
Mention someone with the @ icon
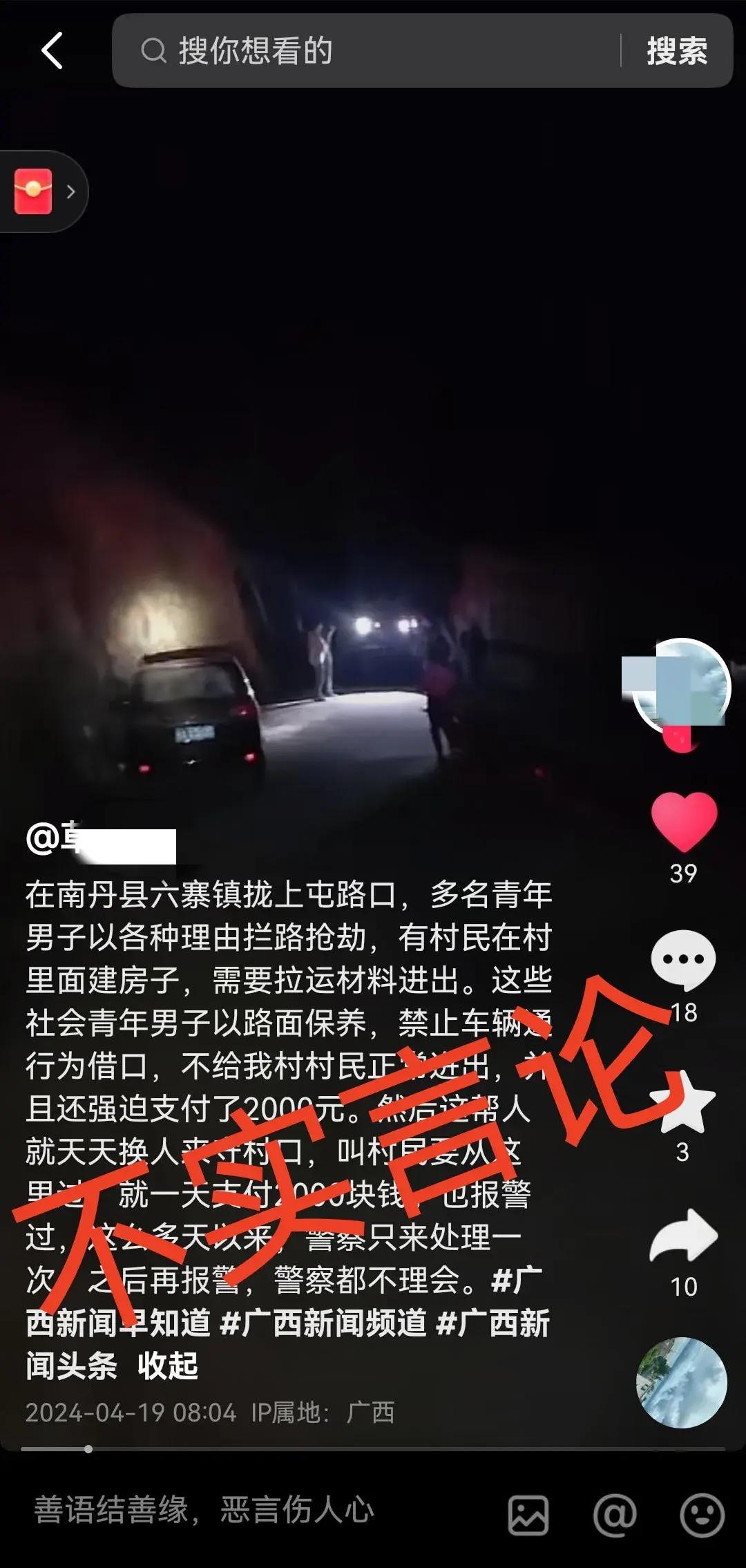tap(614, 1515)
